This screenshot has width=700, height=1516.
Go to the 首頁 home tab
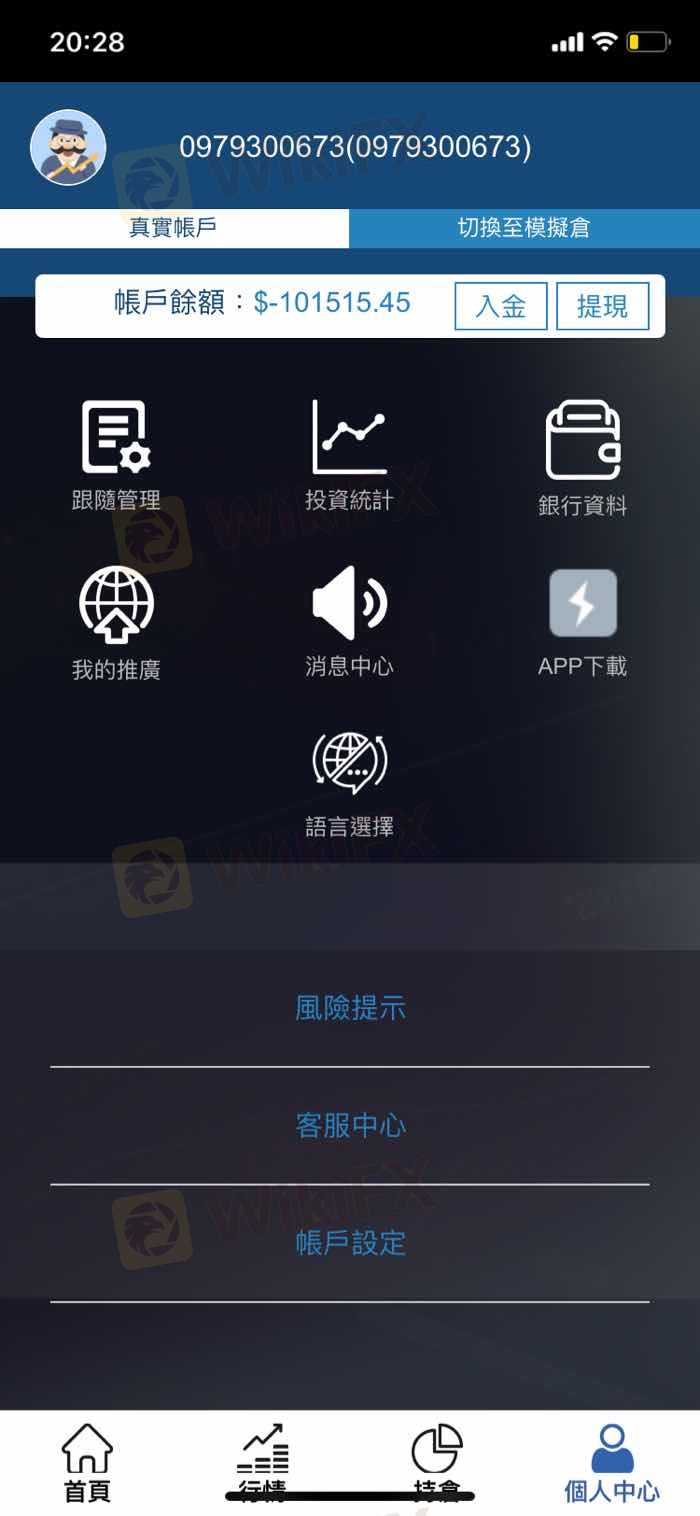pos(88,1463)
